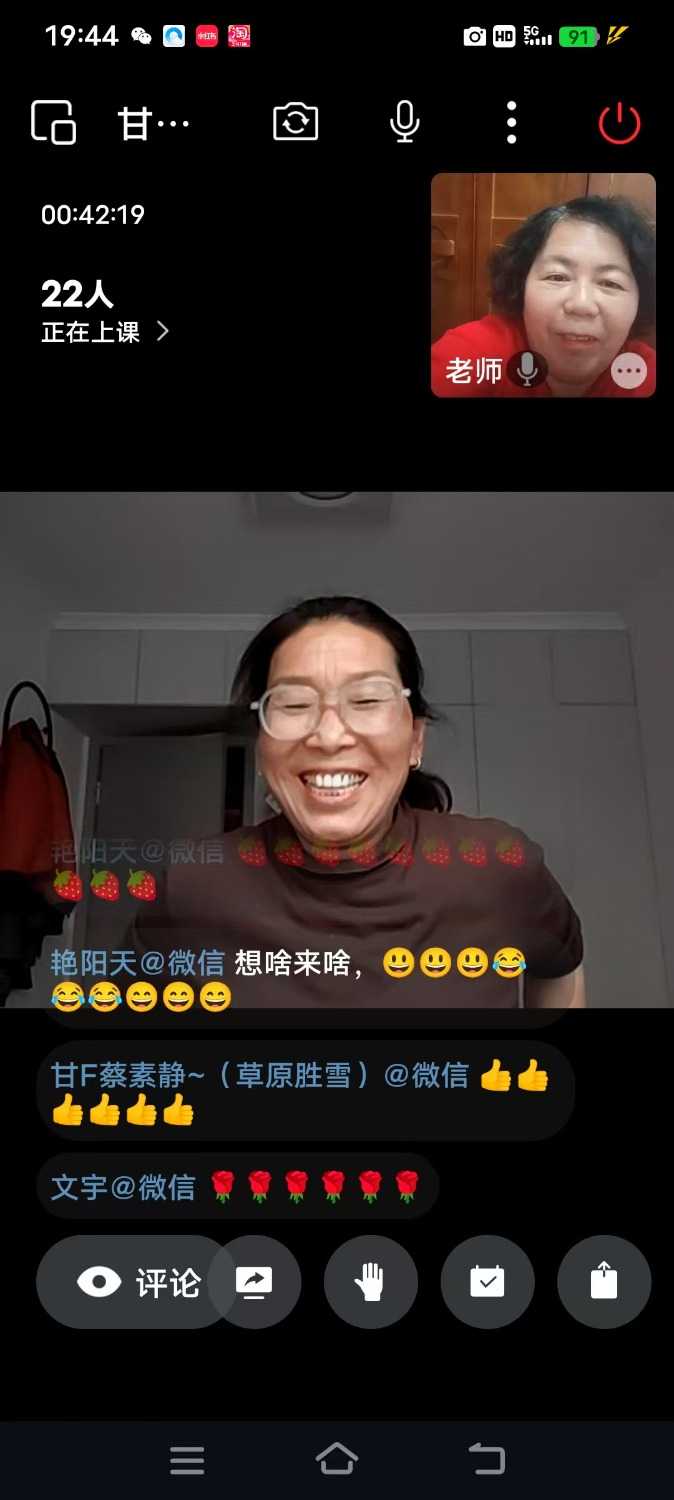Leave the class with the red power button

(x=619, y=123)
